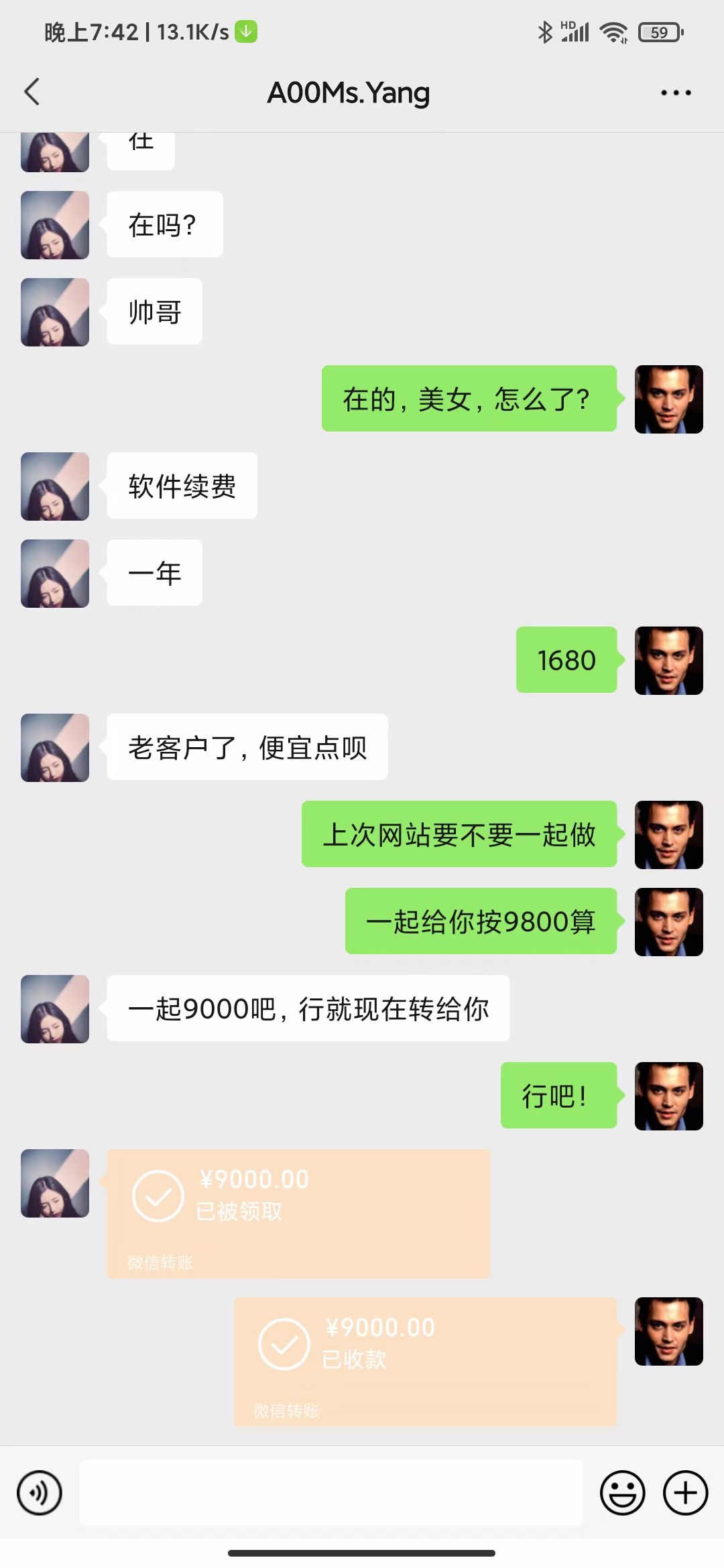Viewport: 724px width, 1568px height.
Task: Open the chat info overflow menu
Action: pyautogui.click(x=675, y=92)
